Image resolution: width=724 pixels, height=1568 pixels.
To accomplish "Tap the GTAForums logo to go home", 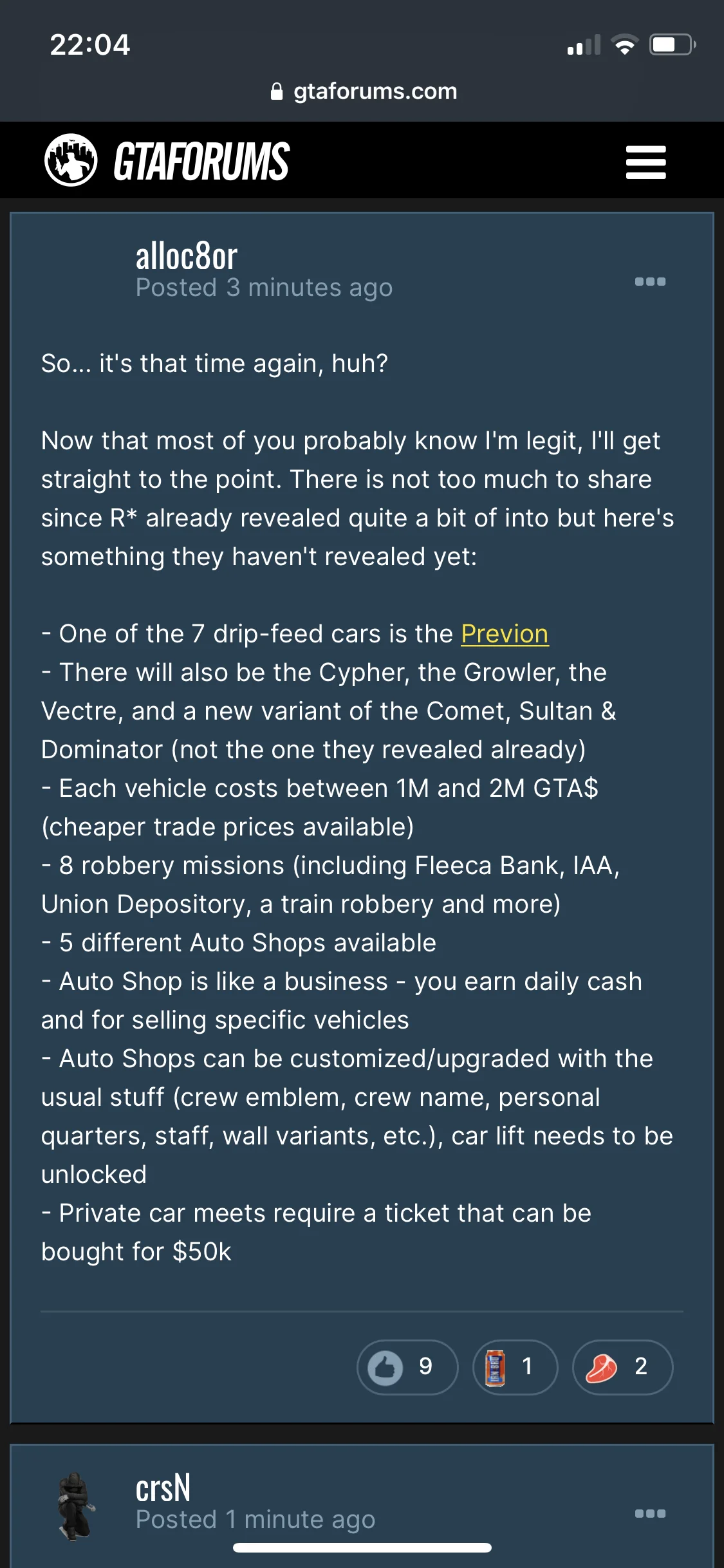I will 167,161.
